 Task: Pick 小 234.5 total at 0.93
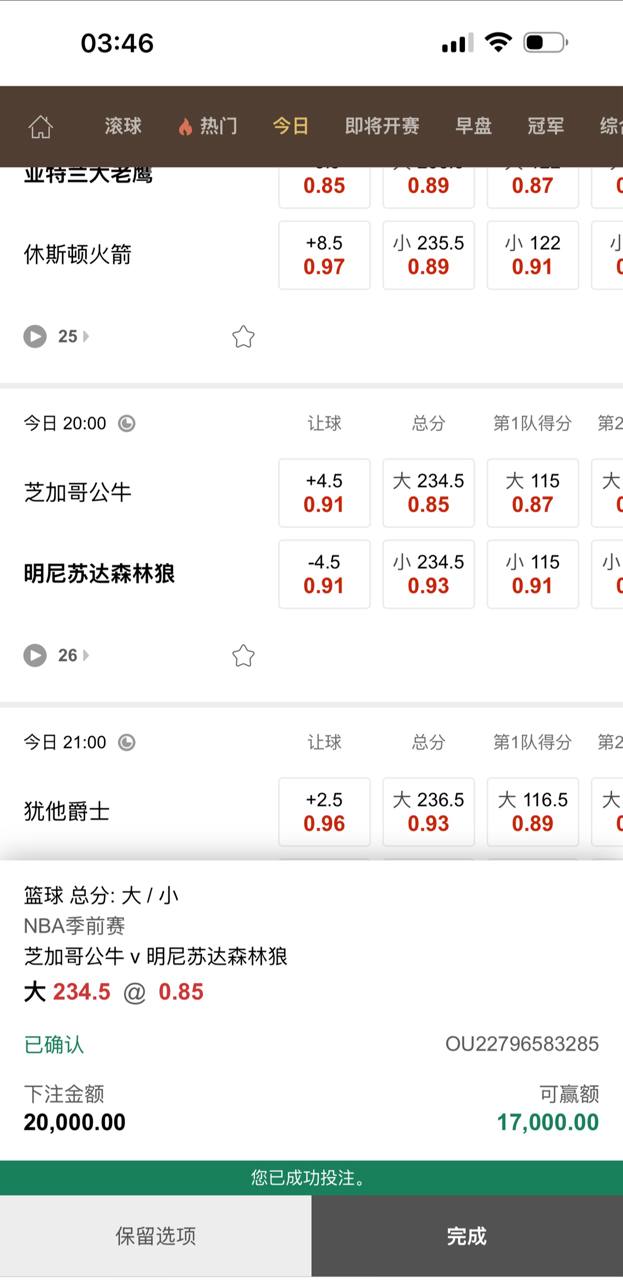428,574
